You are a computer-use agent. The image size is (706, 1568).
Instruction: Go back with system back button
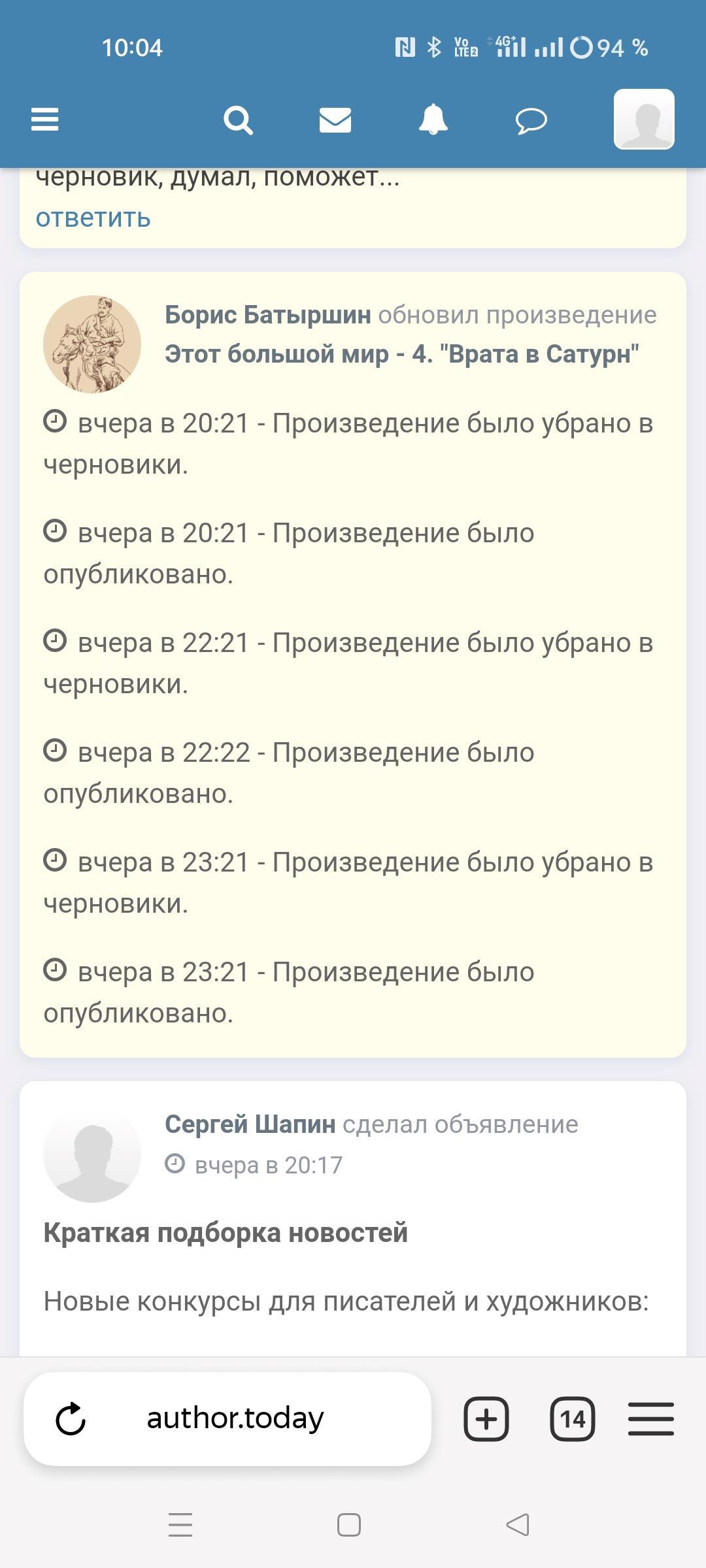(518, 1525)
